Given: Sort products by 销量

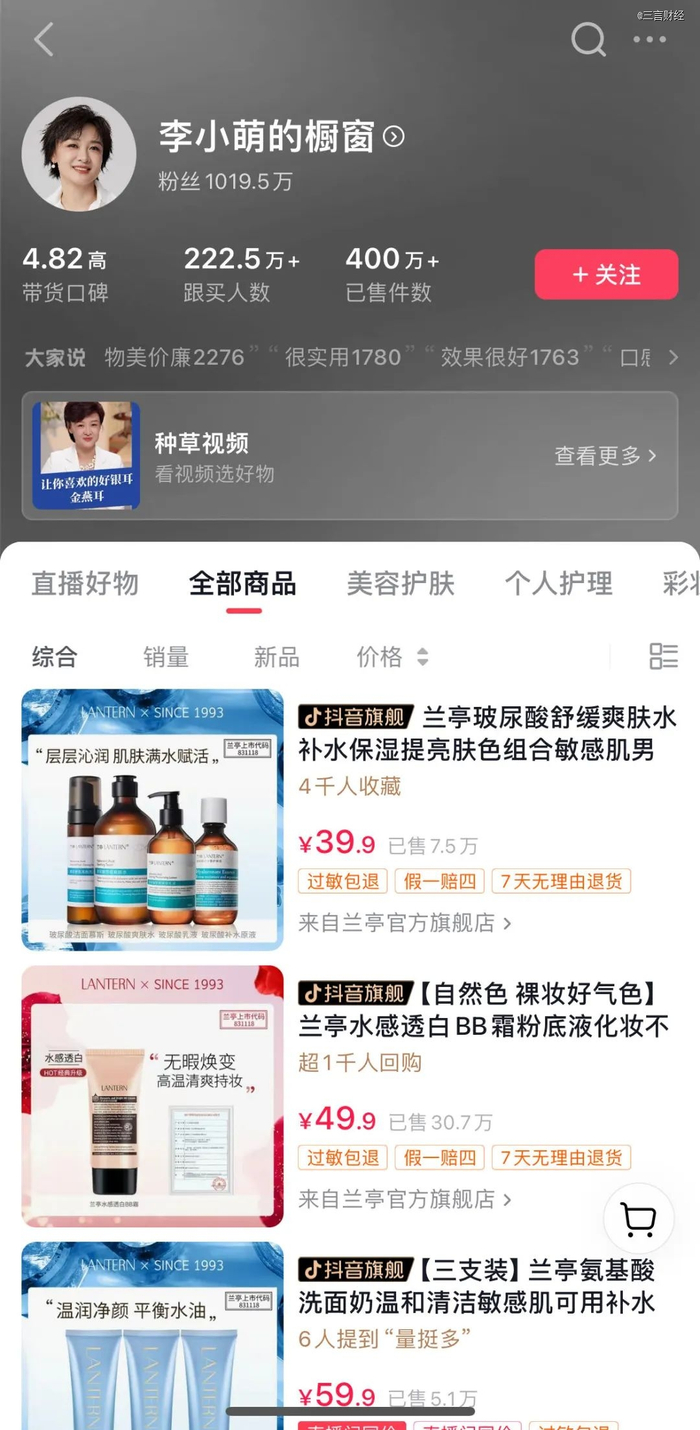Looking at the screenshot, I should tap(166, 657).
